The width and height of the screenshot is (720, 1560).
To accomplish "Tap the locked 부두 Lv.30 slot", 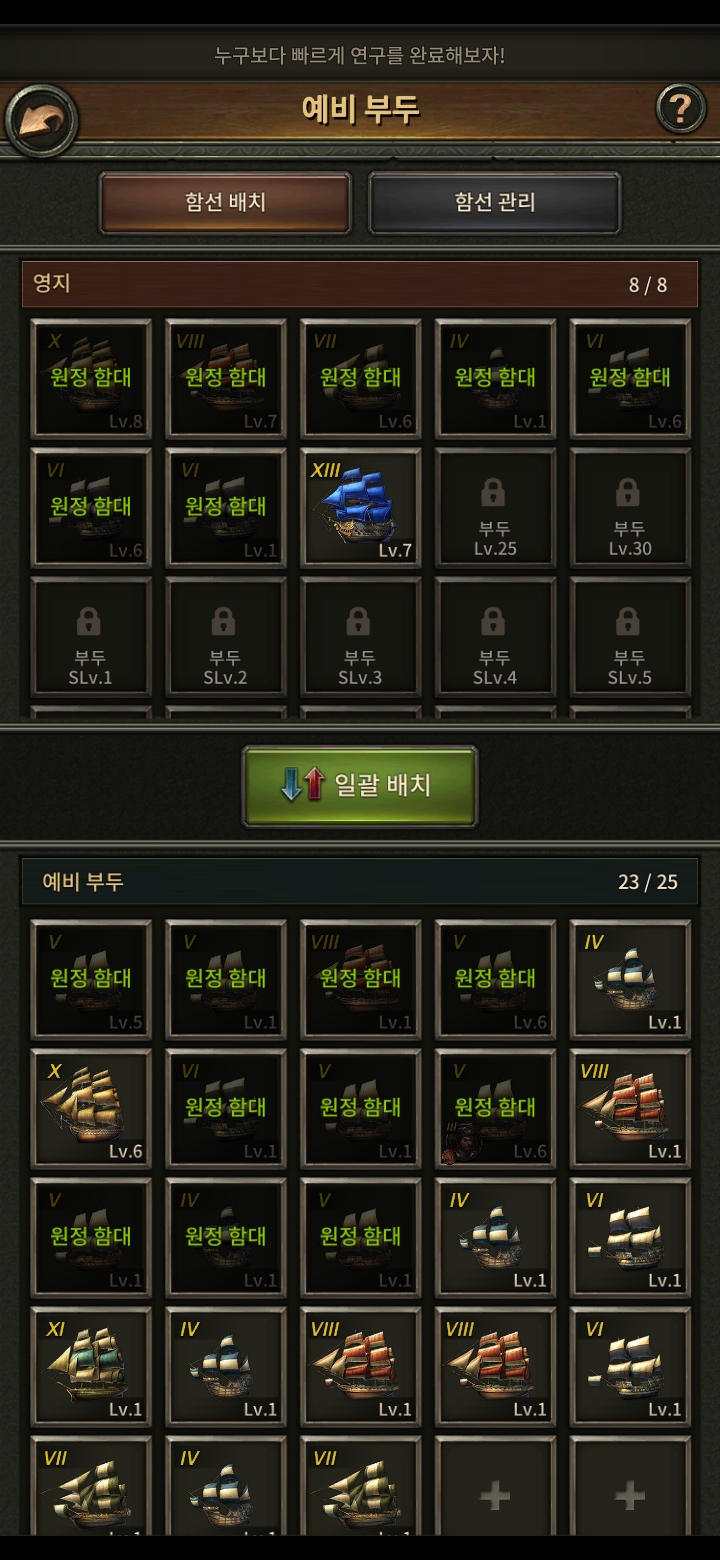I will tap(630, 508).
